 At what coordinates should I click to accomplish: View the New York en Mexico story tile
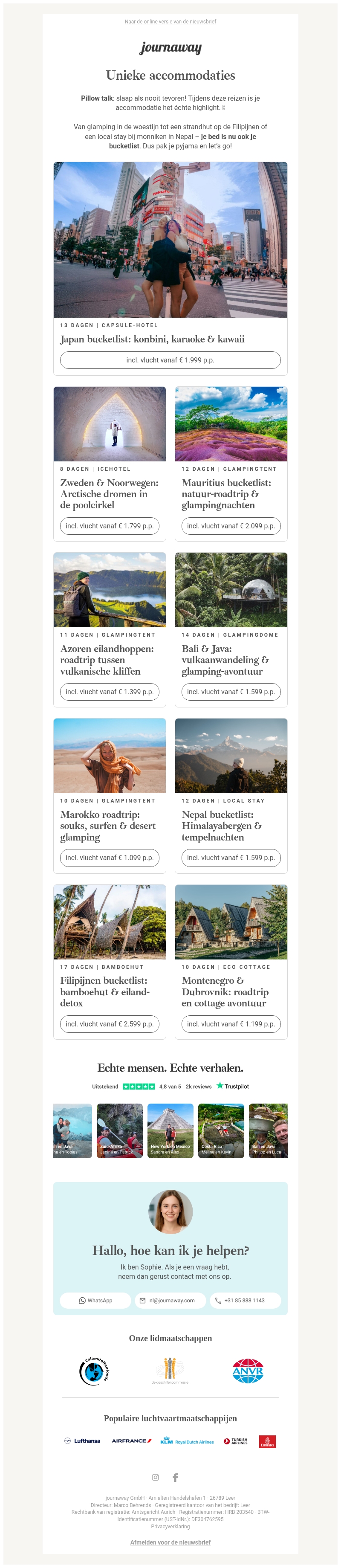(170, 1131)
